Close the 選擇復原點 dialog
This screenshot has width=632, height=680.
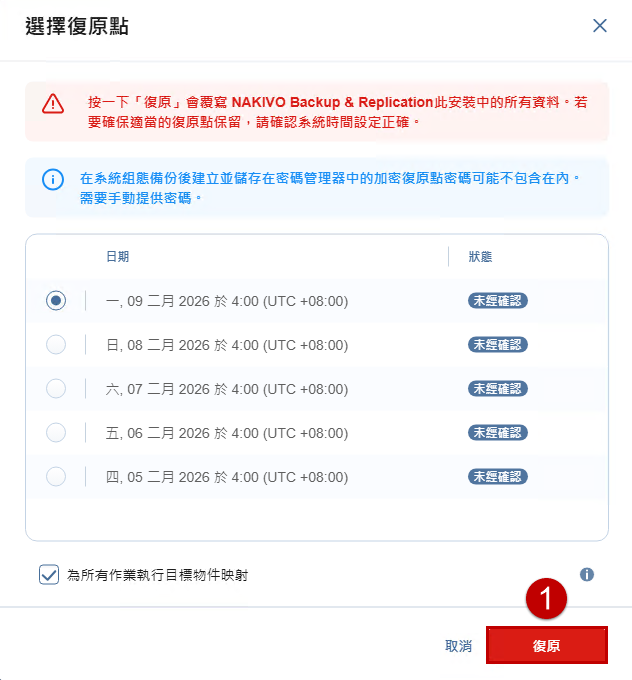point(599,26)
